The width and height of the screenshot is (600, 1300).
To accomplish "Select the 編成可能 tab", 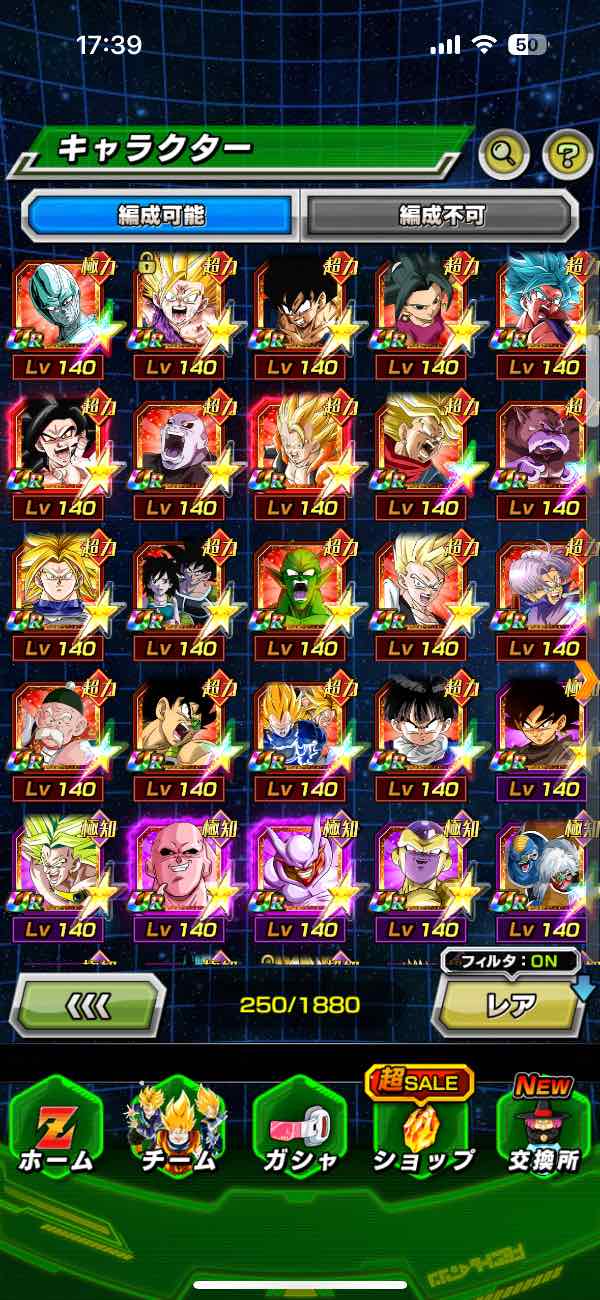I will pos(159,215).
